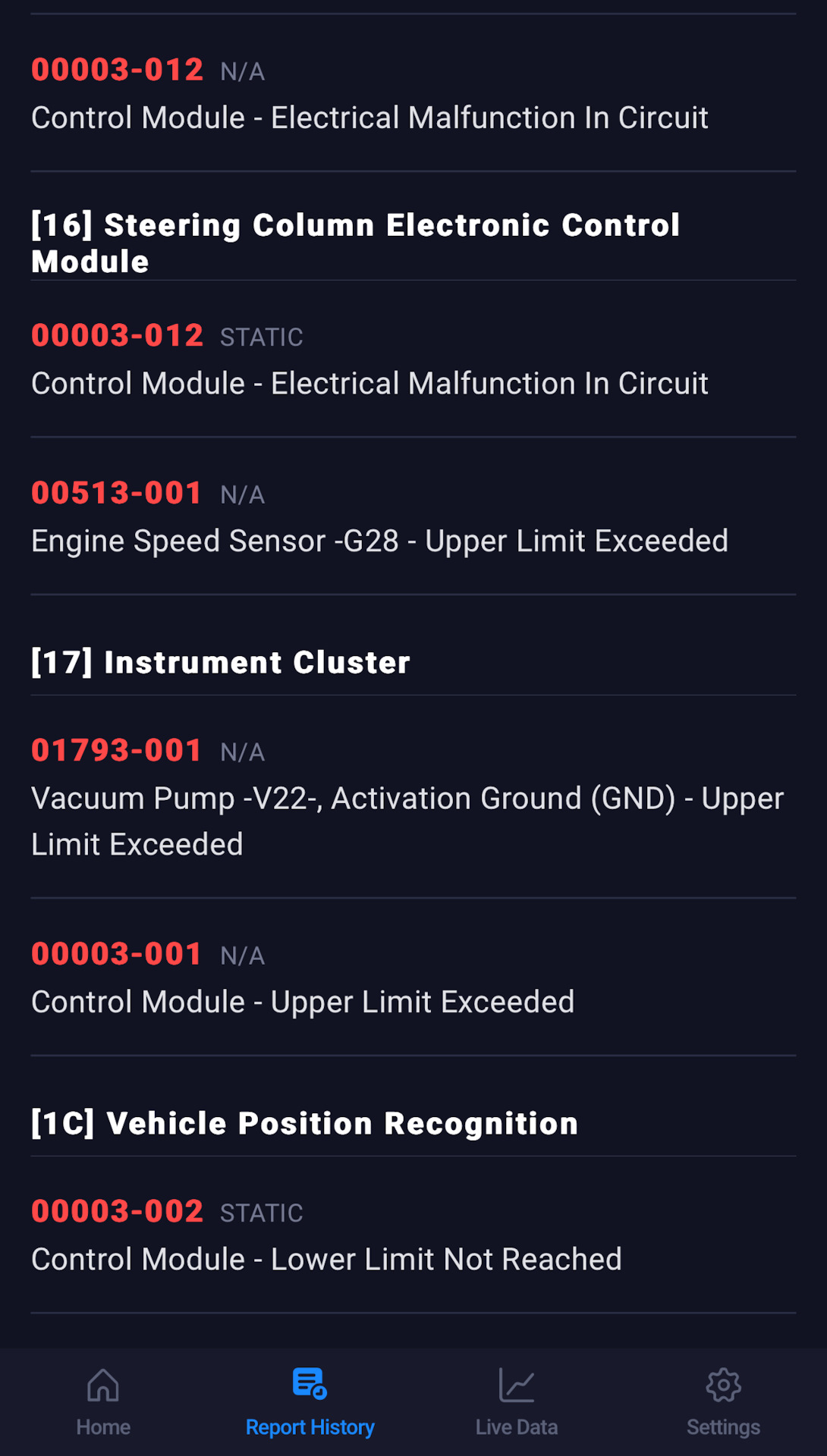Tap the gear icon to adjust app settings
This screenshot has width=827, height=1456.
723,1384
